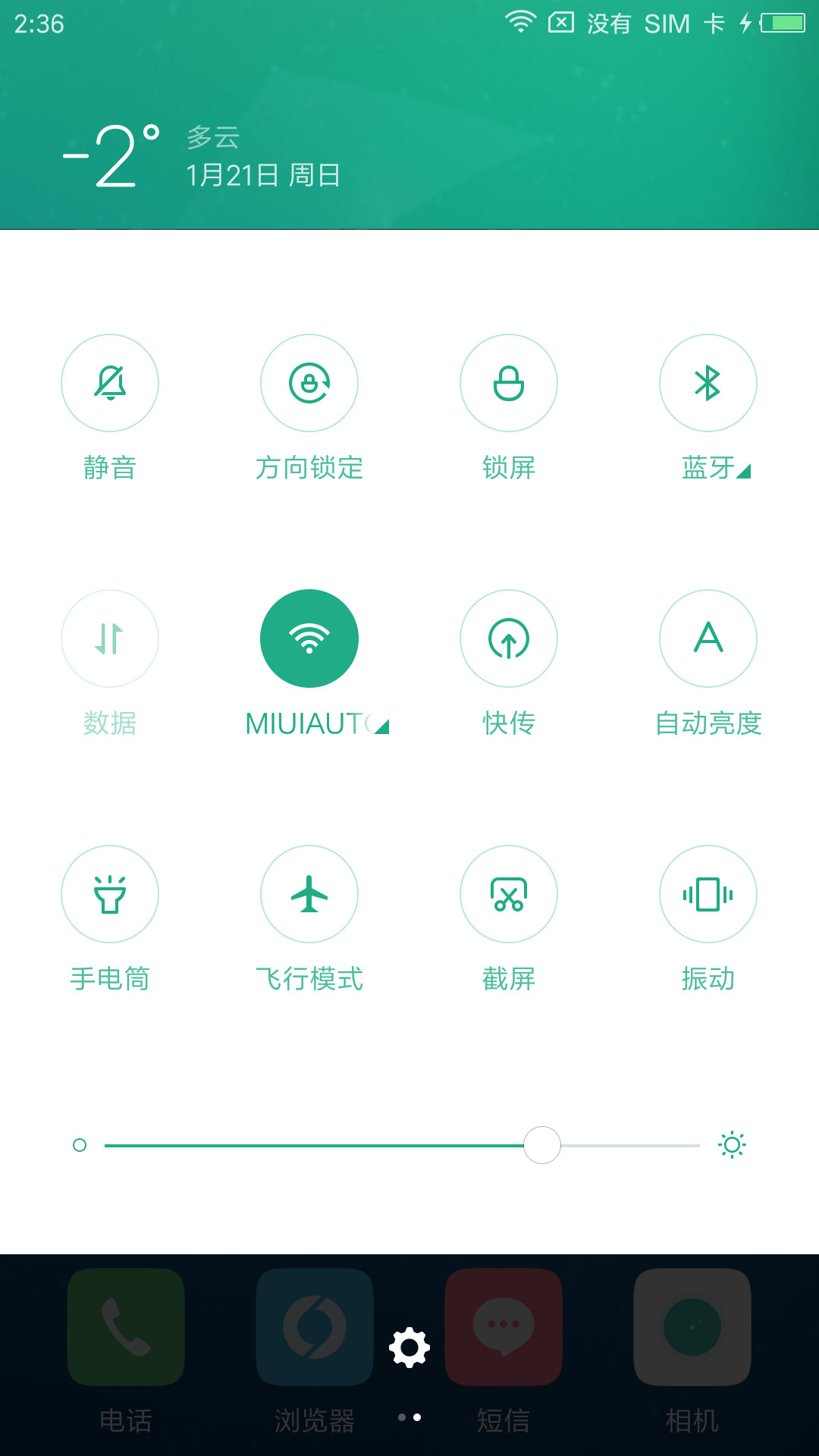Take a screenshot with 截屏
This screenshot has width=819, height=1456.
pos(509,894)
